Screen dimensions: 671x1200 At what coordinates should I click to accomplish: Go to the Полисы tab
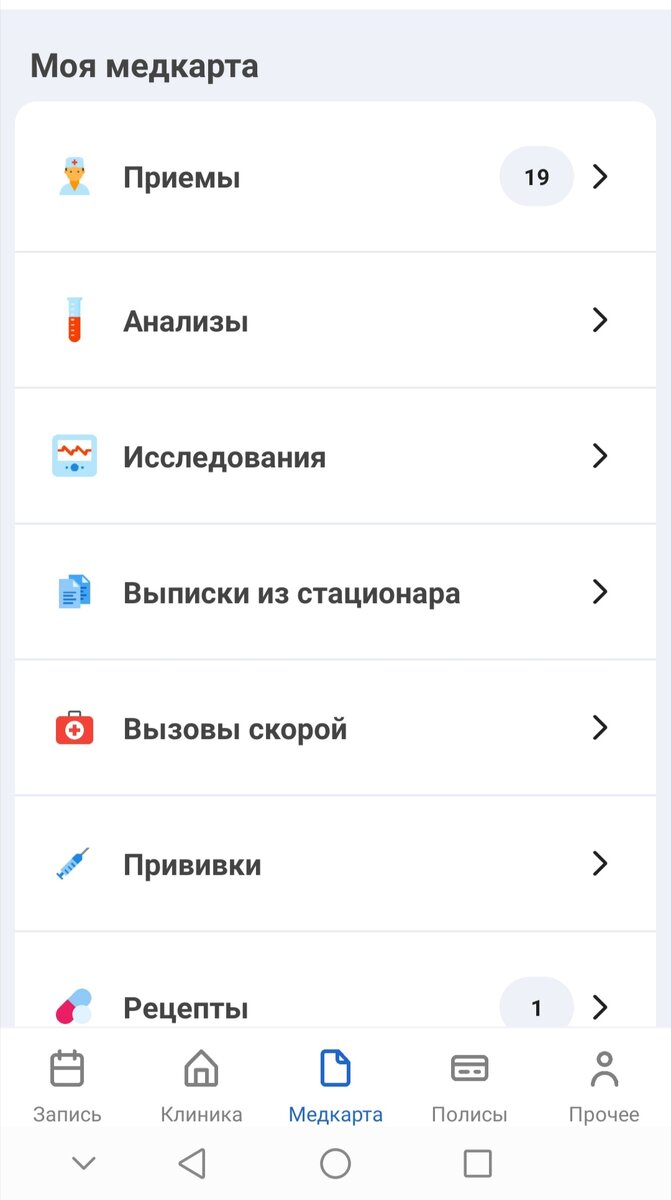point(469,1086)
